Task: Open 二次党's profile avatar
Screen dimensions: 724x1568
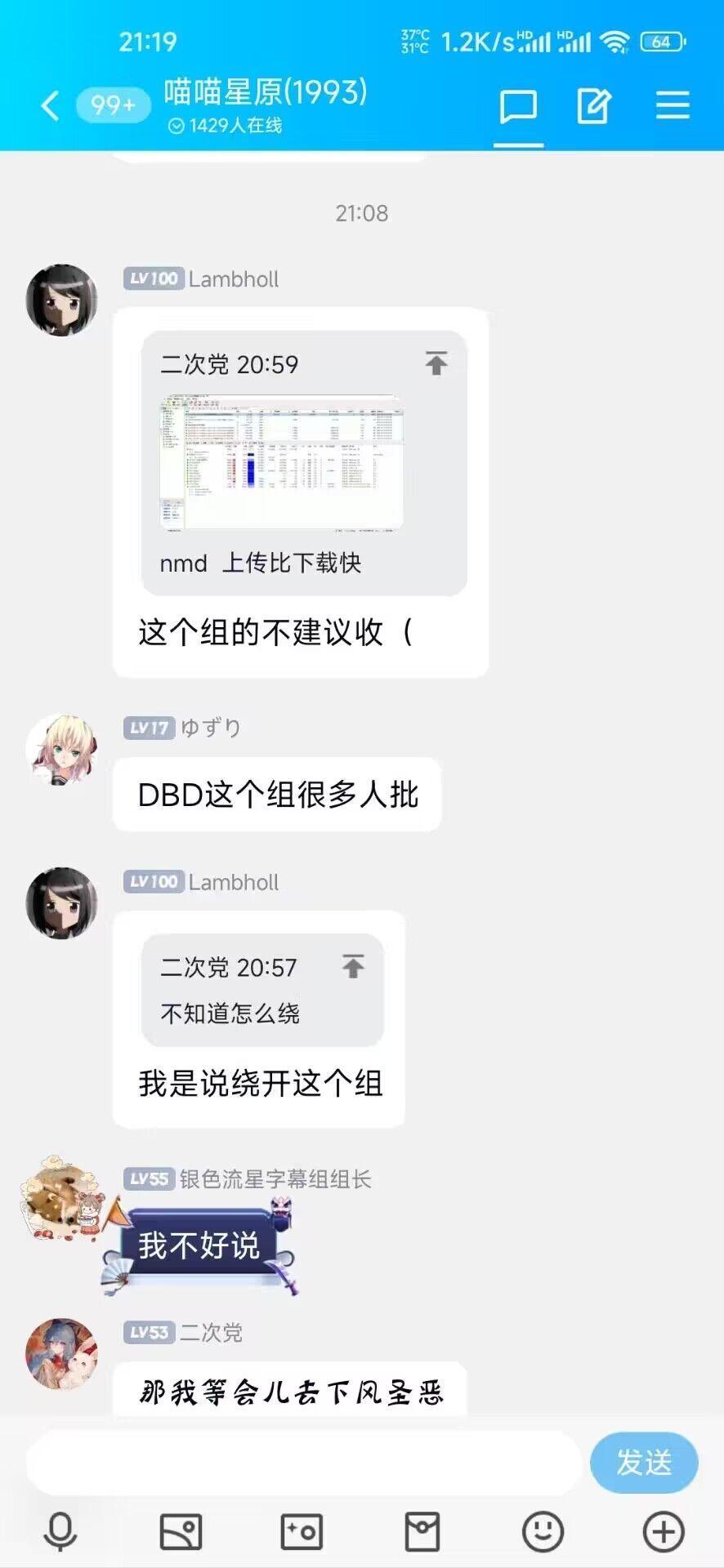Action: point(61,1353)
